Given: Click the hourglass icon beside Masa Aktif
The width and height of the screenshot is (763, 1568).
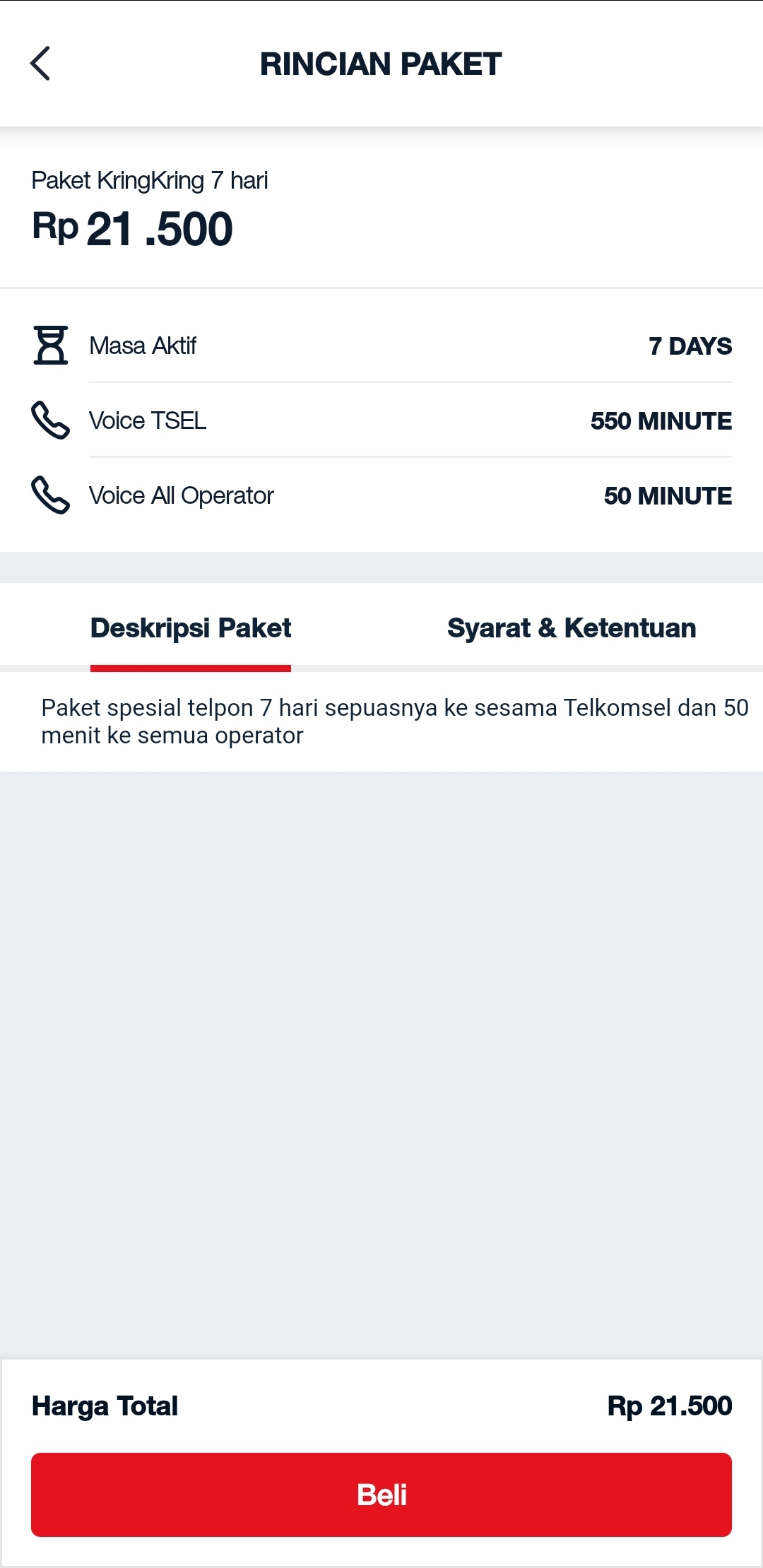Looking at the screenshot, I should [50, 346].
